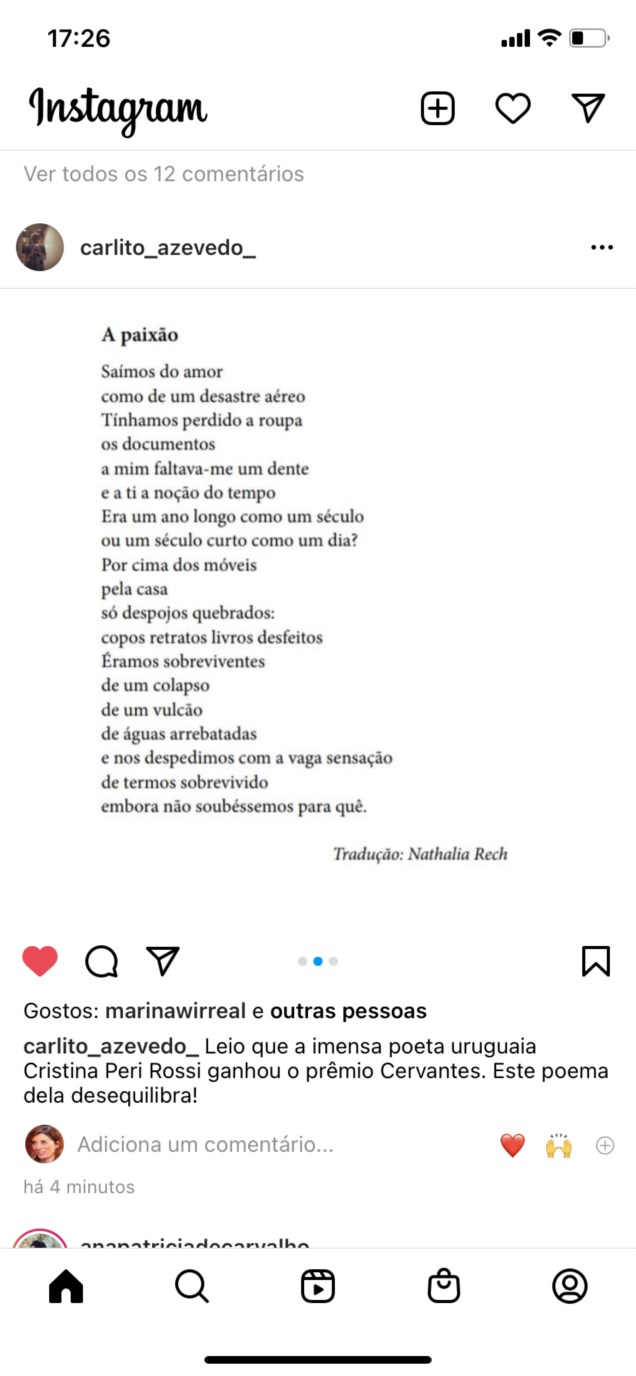Comment on the poem post
This screenshot has width=636, height=1376.
101,961
